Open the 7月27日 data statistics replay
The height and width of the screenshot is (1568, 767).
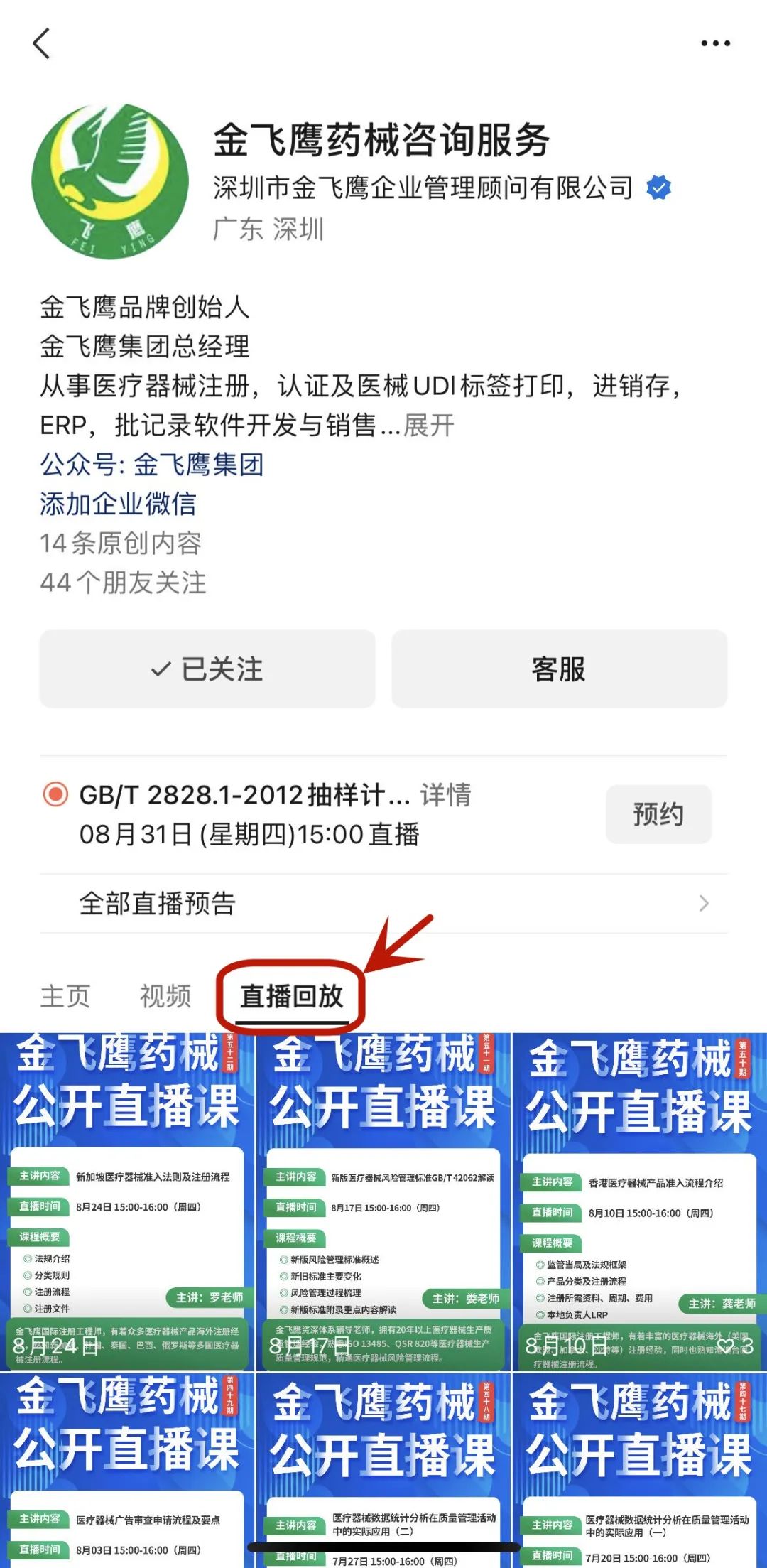pos(383,1471)
